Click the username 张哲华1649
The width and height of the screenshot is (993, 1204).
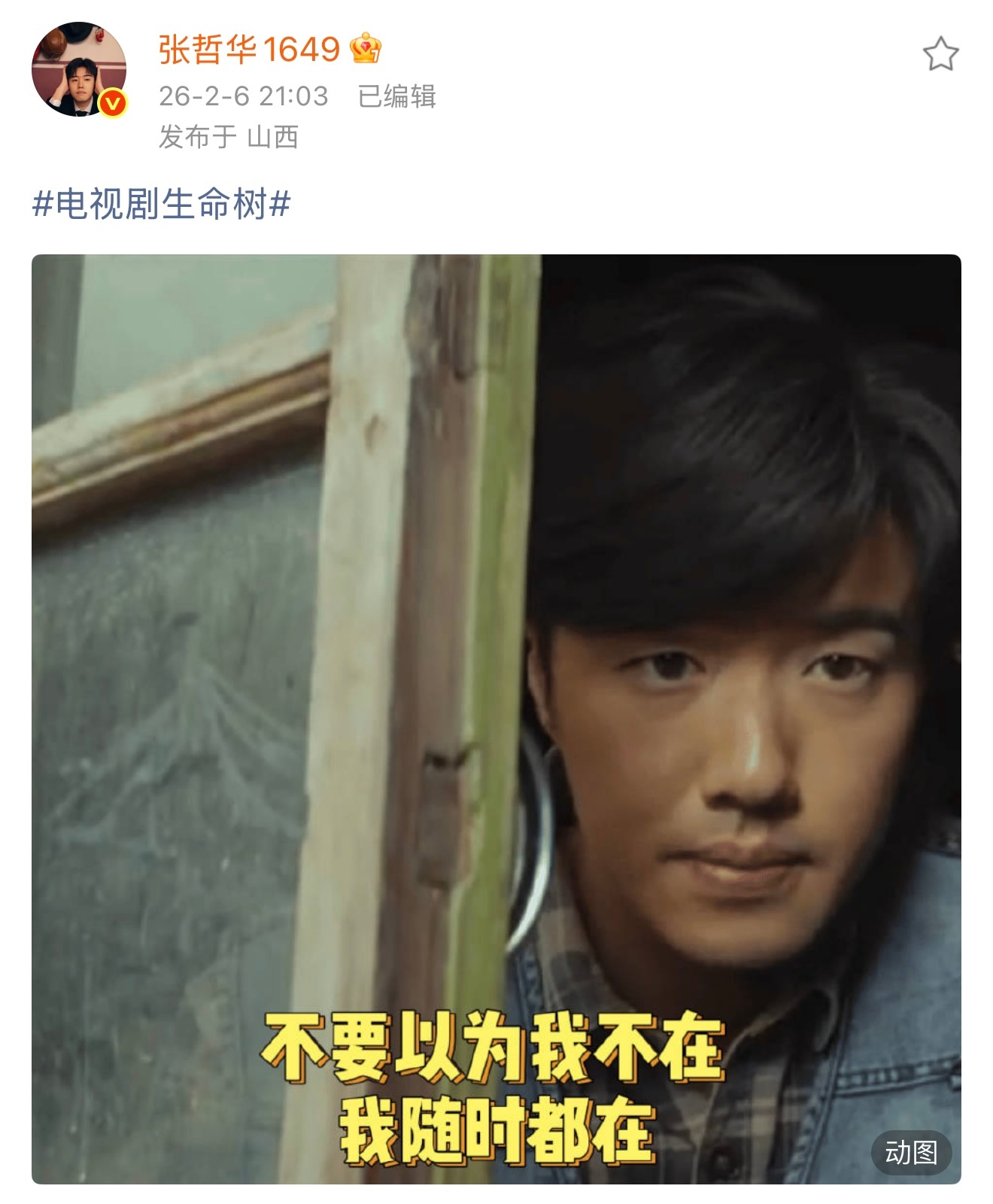pyautogui.click(x=248, y=50)
